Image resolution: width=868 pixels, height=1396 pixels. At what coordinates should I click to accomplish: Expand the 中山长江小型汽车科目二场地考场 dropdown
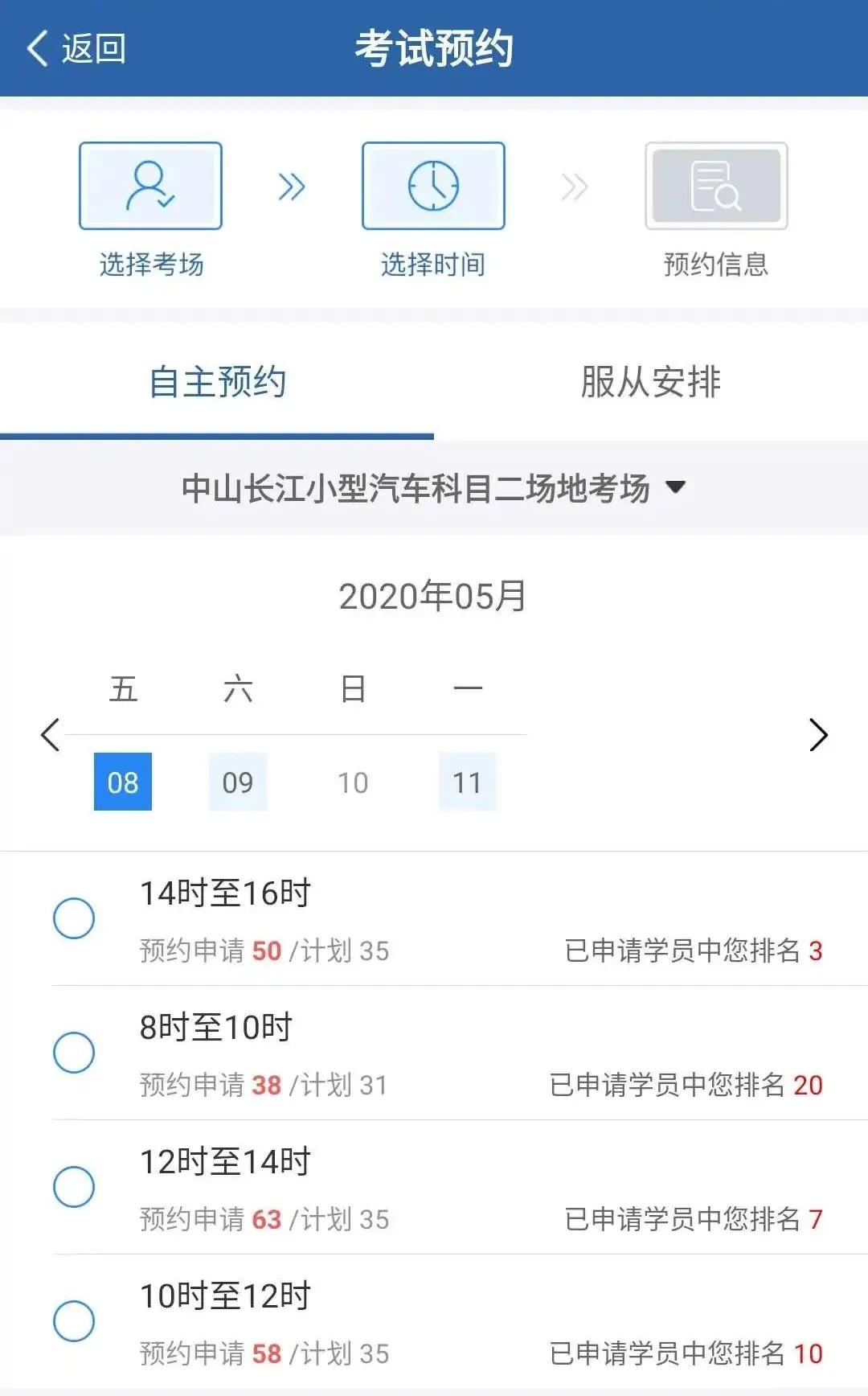(x=434, y=487)
